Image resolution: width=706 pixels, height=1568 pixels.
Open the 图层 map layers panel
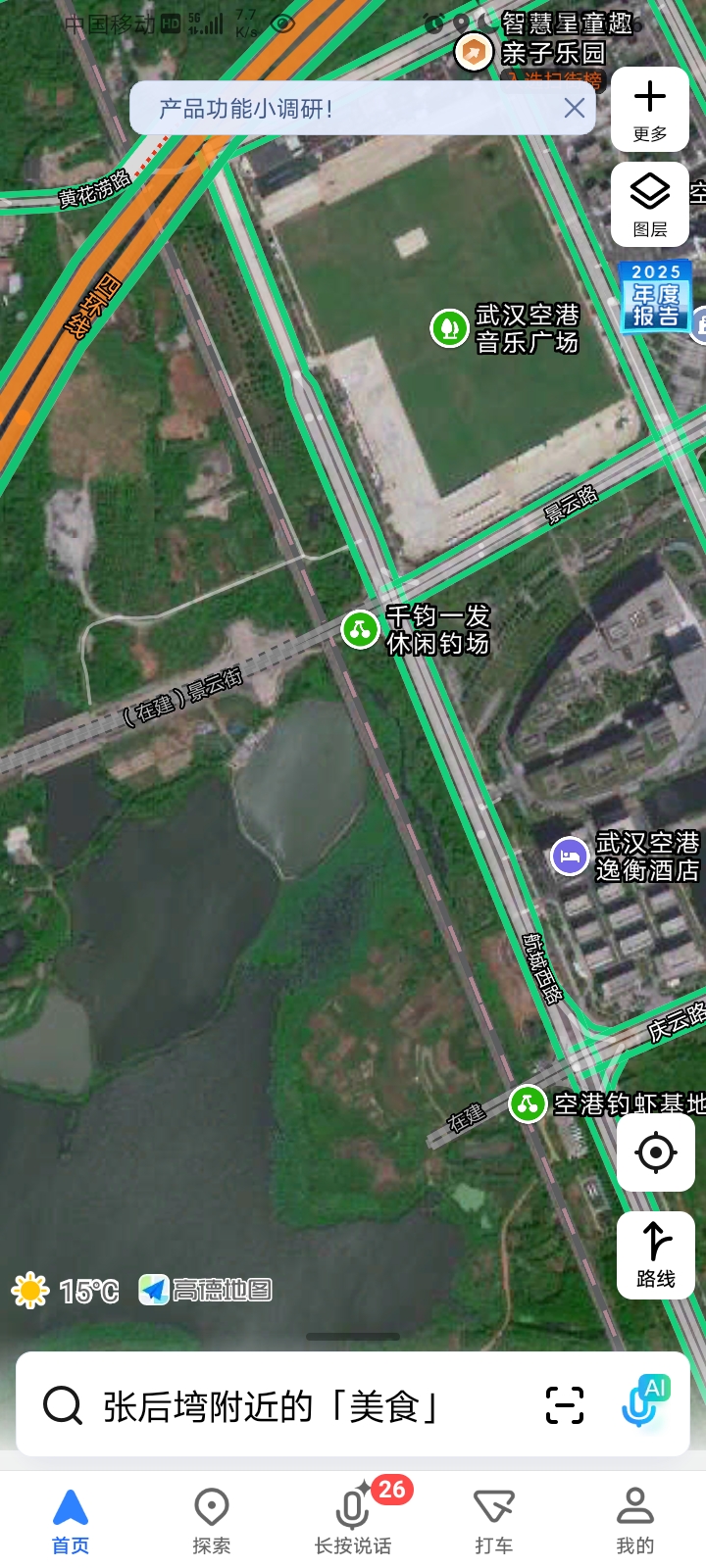(x=649, y=204)
